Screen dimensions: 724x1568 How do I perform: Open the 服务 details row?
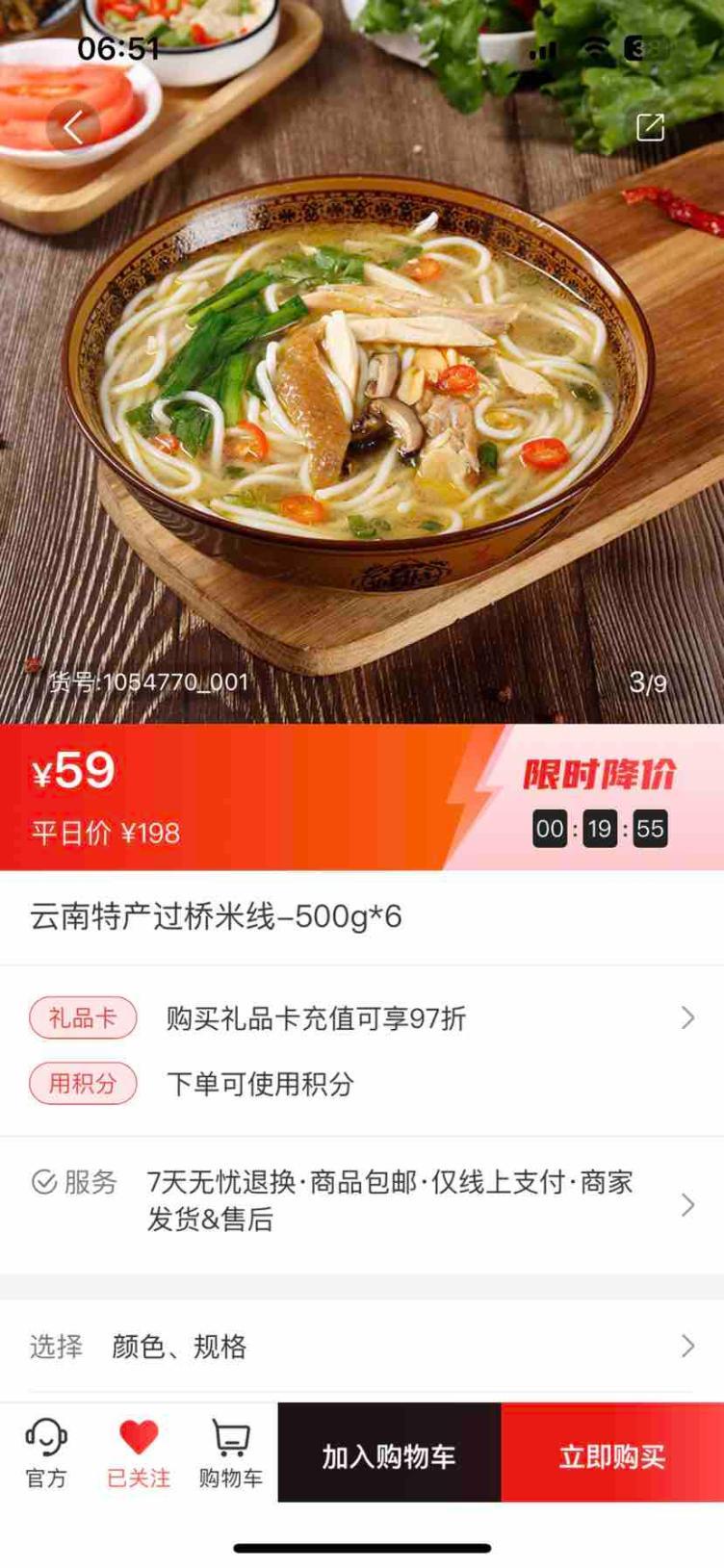361,1203
